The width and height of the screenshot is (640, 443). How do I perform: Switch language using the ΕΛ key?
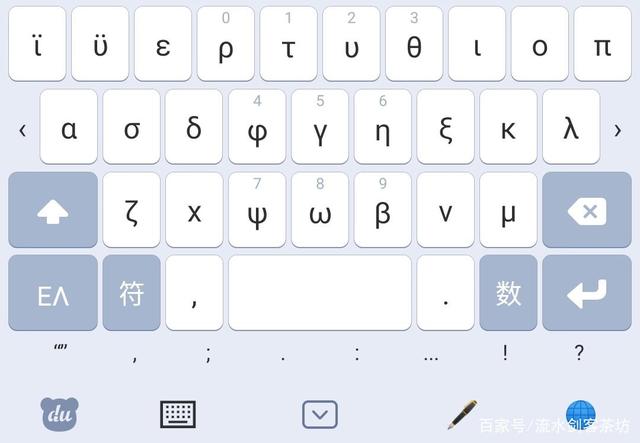click(x=53, y=294)
